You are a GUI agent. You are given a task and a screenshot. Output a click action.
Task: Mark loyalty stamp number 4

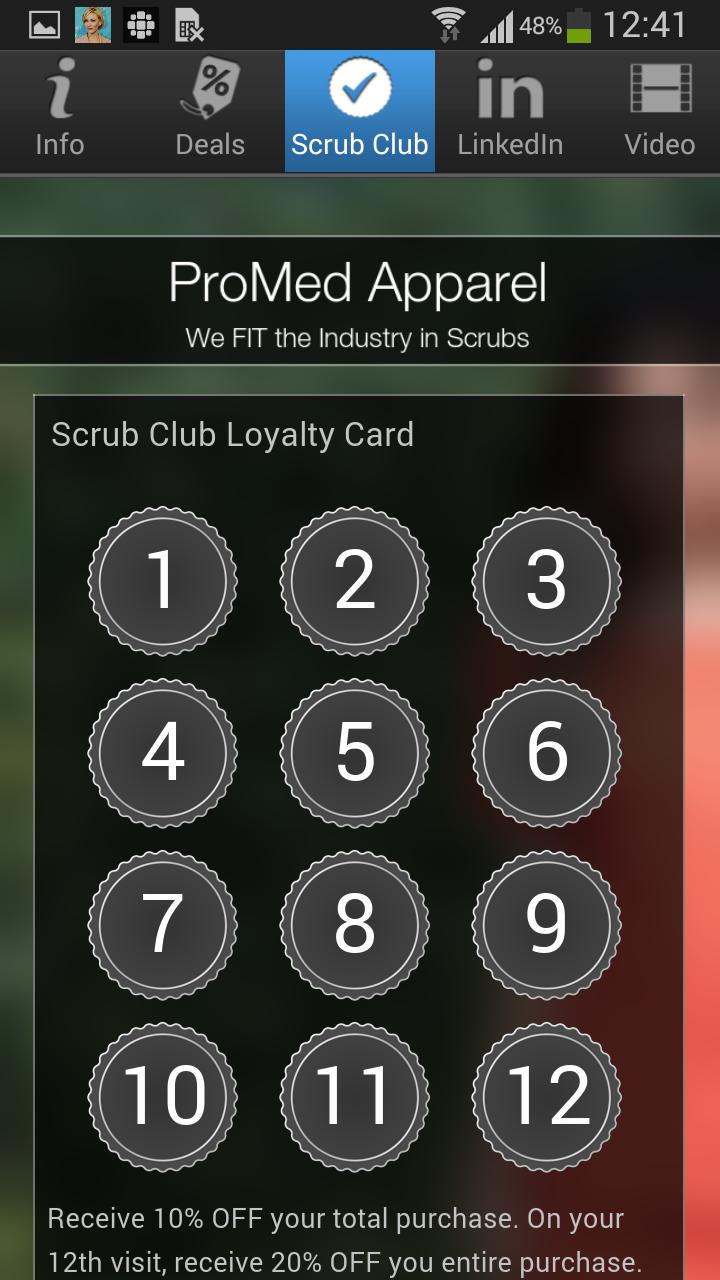click(163, 752)
